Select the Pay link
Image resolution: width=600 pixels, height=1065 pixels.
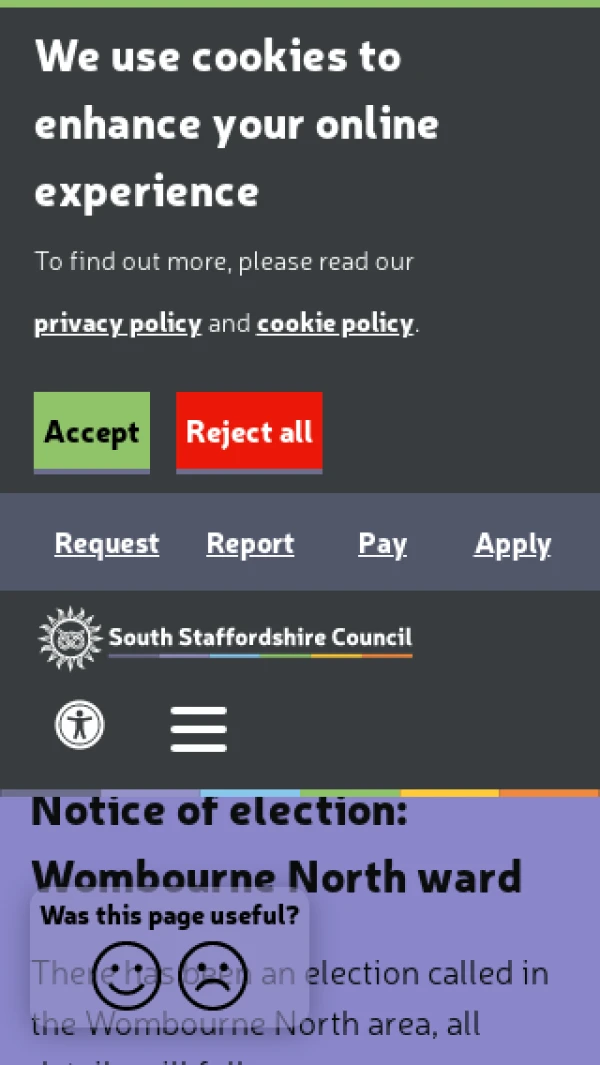383,544
